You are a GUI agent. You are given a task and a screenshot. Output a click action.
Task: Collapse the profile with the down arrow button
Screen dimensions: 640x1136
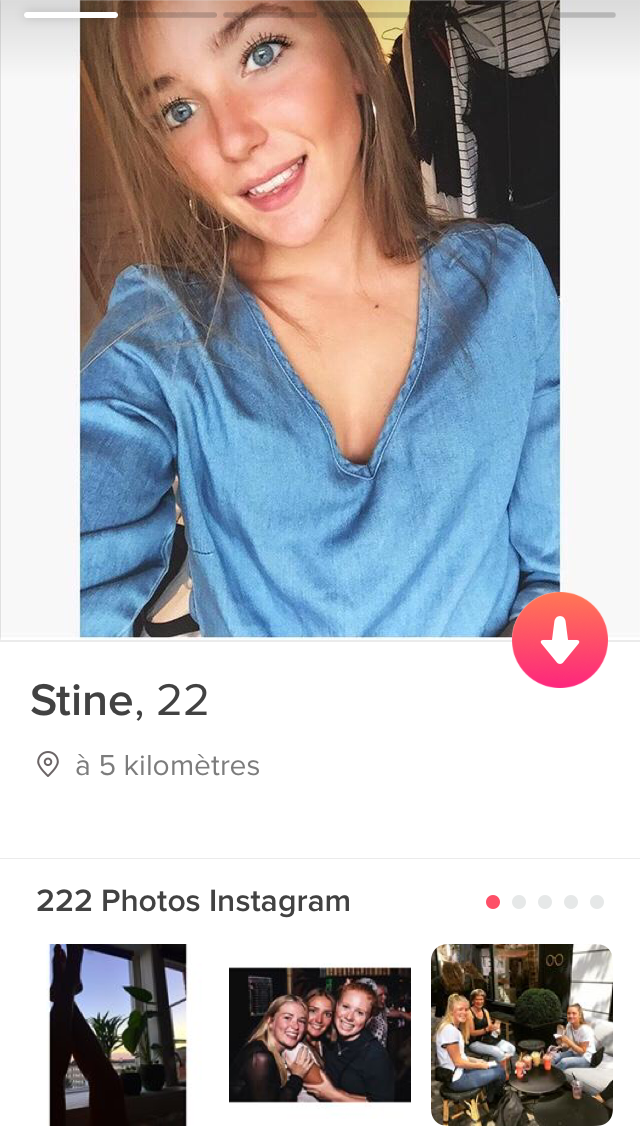point(560,640)
